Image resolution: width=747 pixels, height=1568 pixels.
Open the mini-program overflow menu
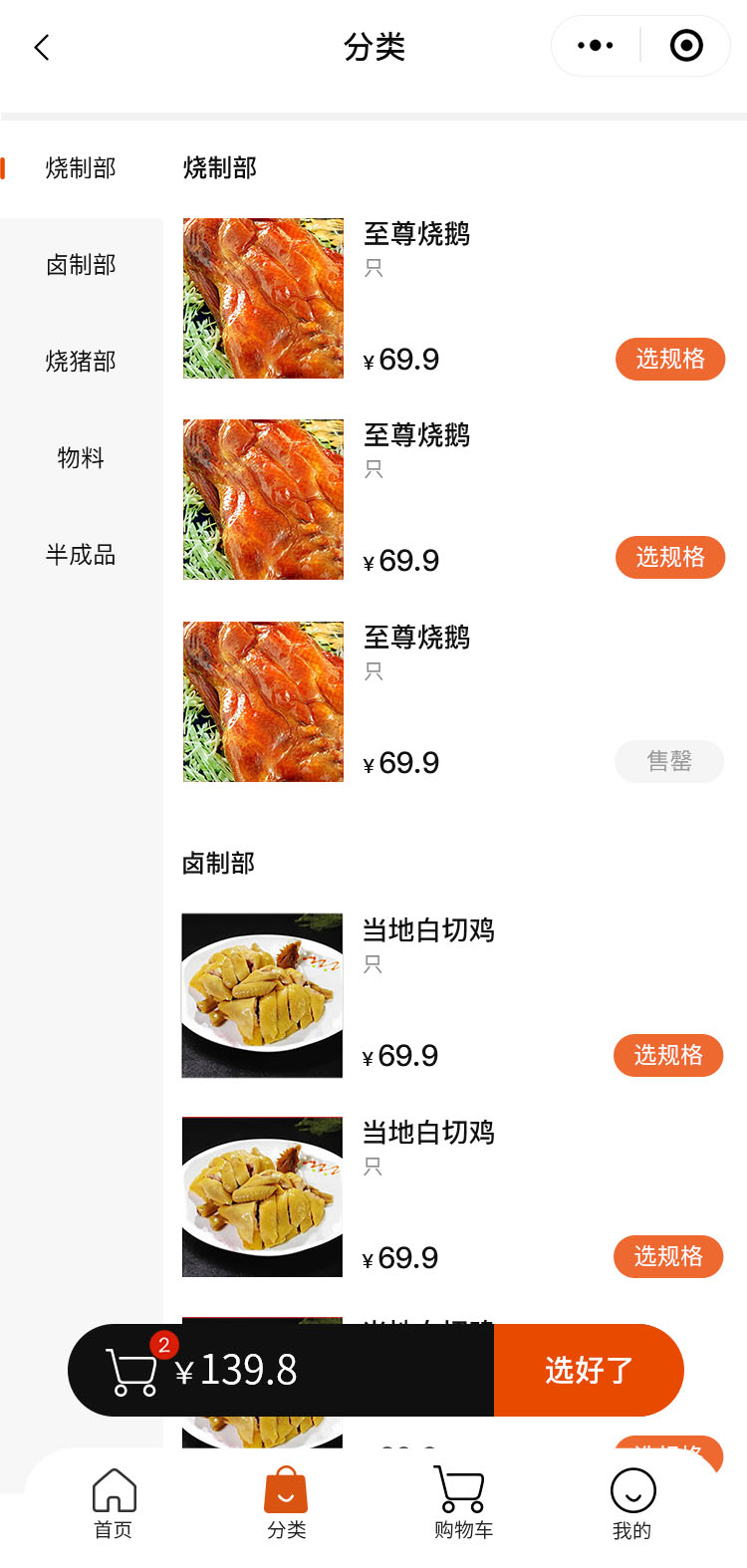(x=596, y=46)
